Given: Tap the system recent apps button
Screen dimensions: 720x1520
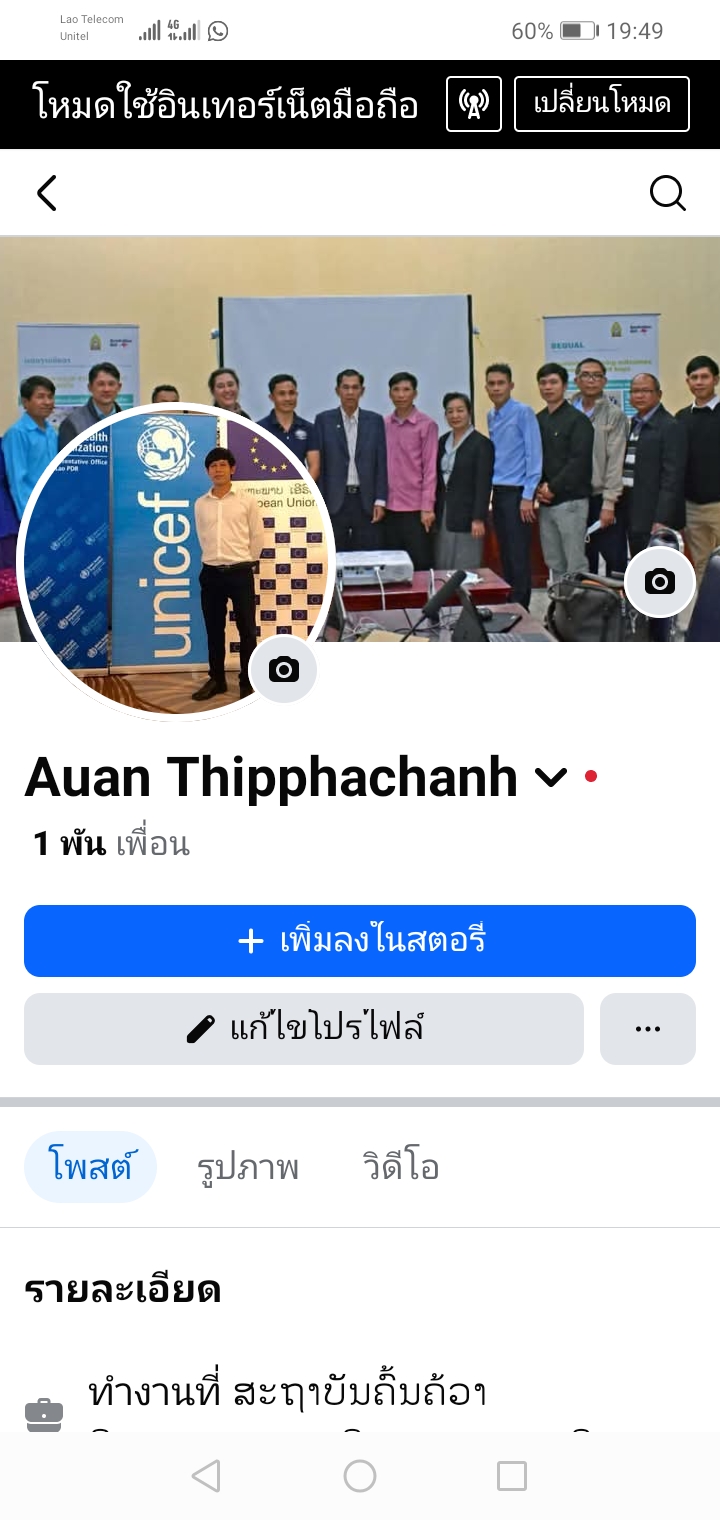Looking at the screenshot, I should (x=511, y=1476).
